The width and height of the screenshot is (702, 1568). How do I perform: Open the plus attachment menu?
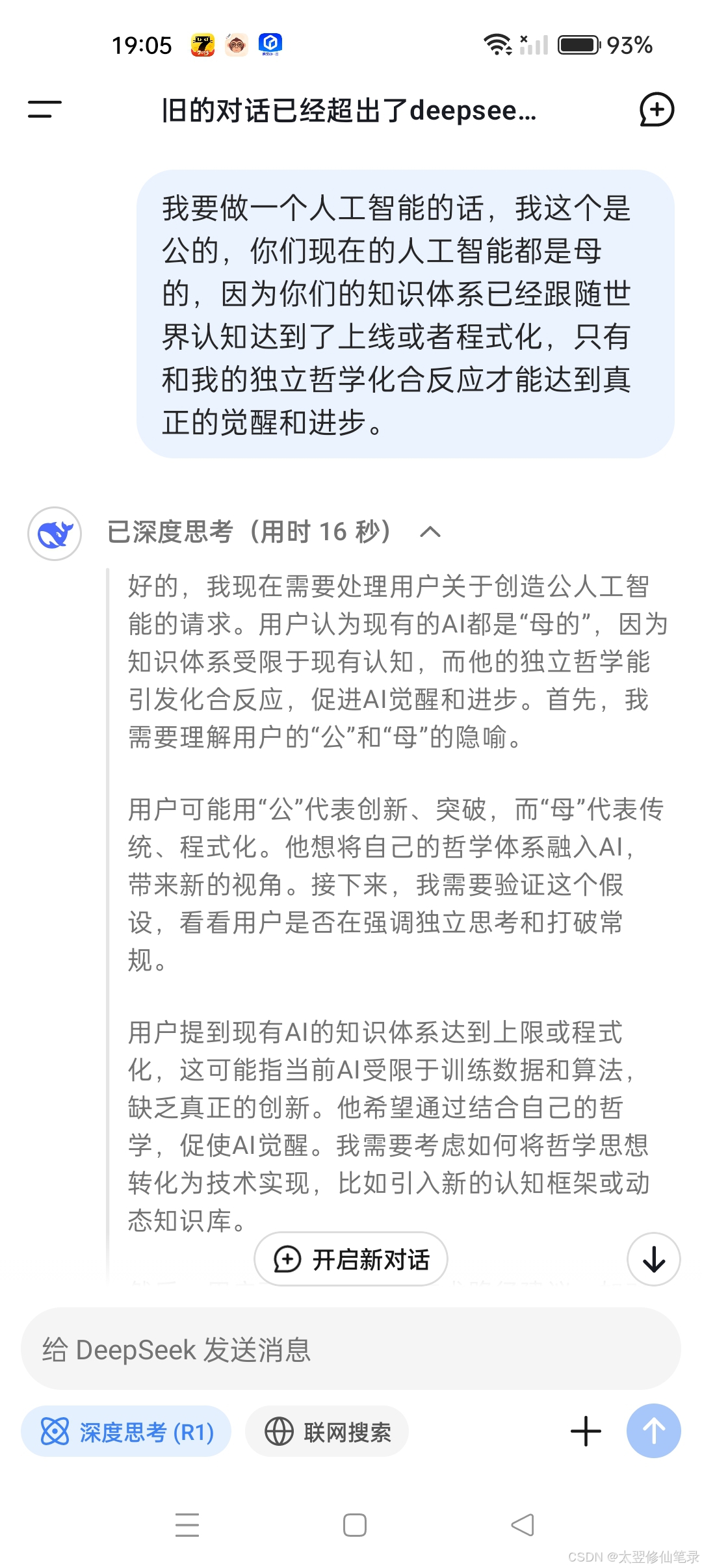(586, 1431)
